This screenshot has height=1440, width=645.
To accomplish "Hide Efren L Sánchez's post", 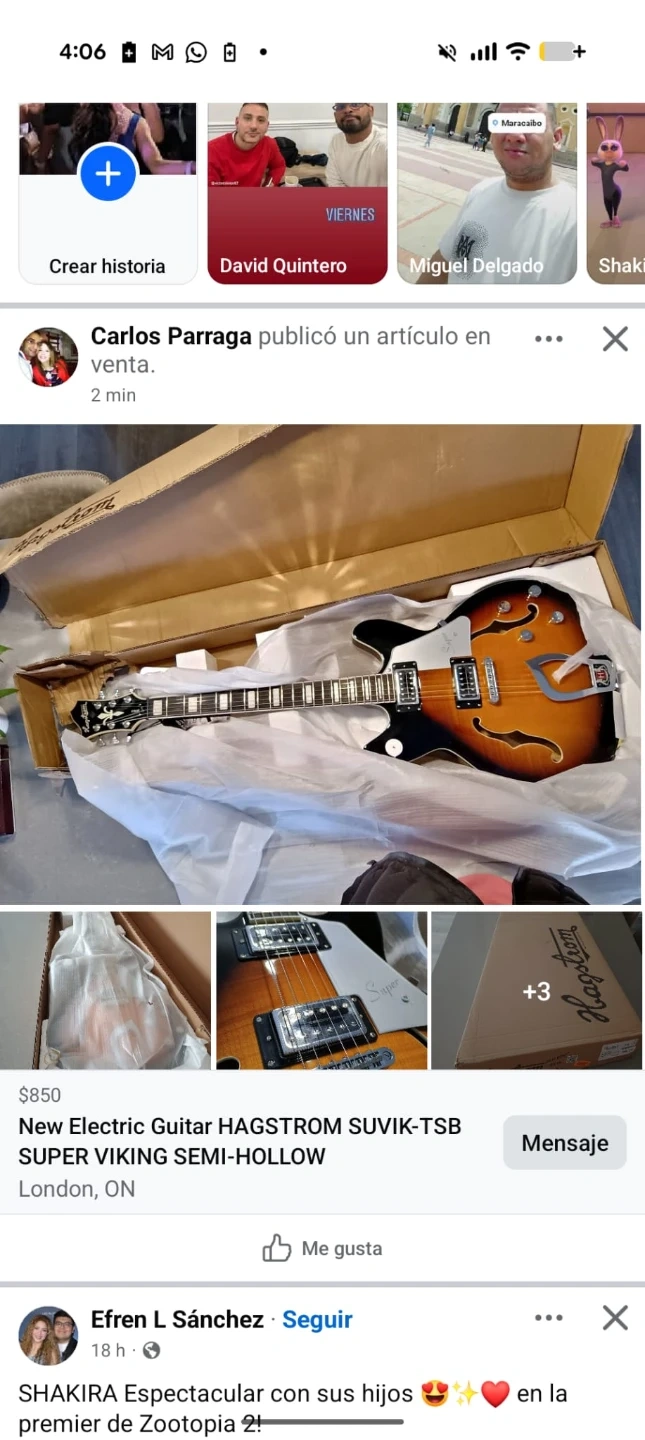I will click(x=615, y=1318).
